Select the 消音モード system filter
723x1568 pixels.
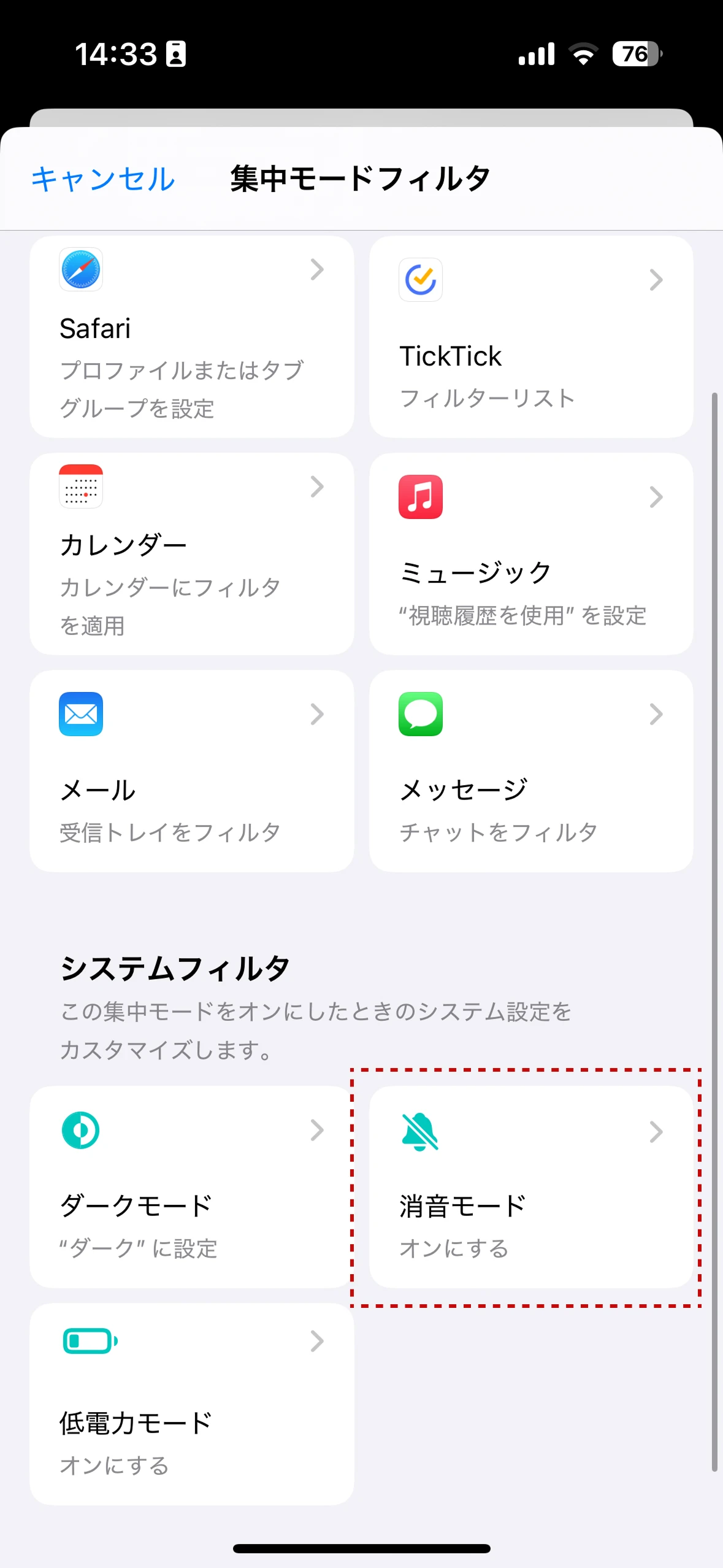point(531,1187)
